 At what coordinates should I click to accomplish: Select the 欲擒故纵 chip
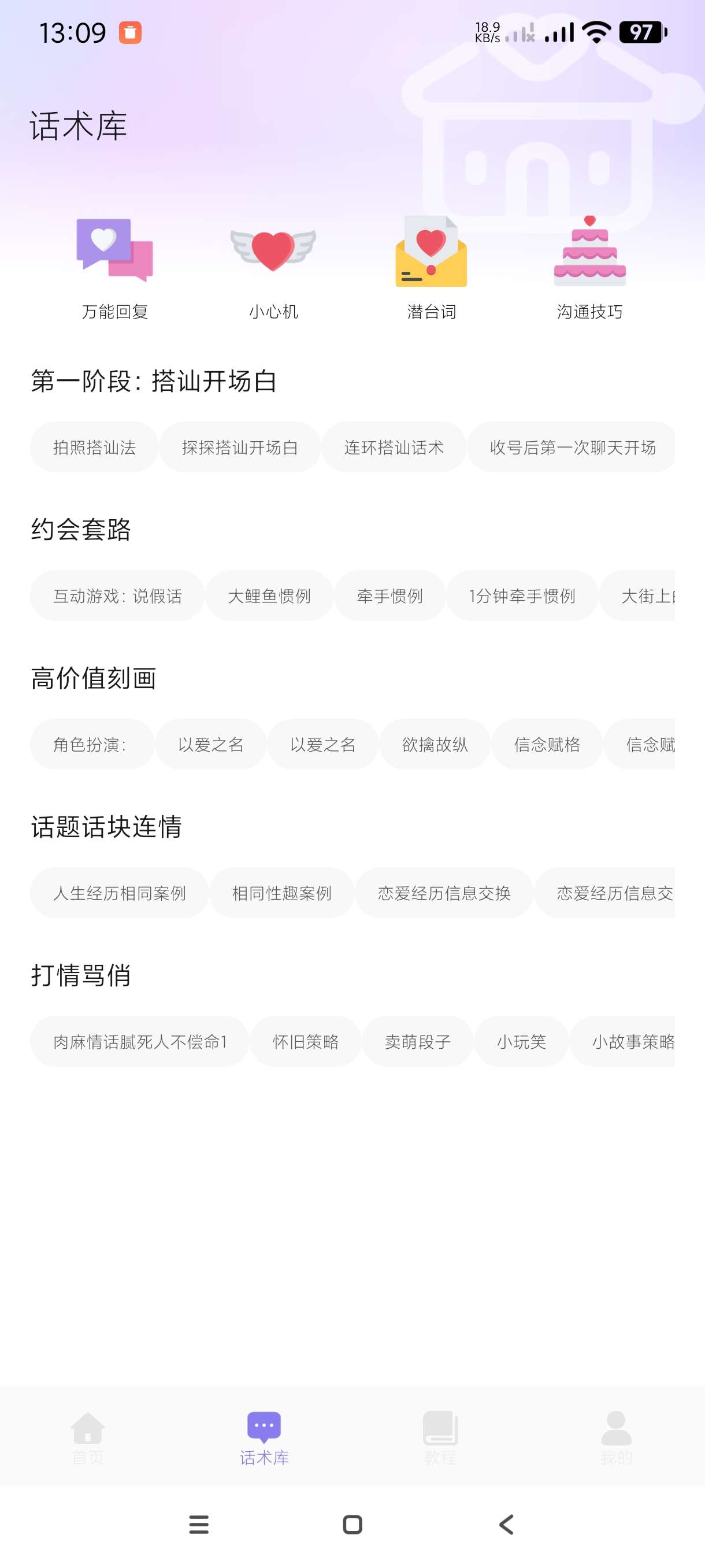tap(435, 745)
